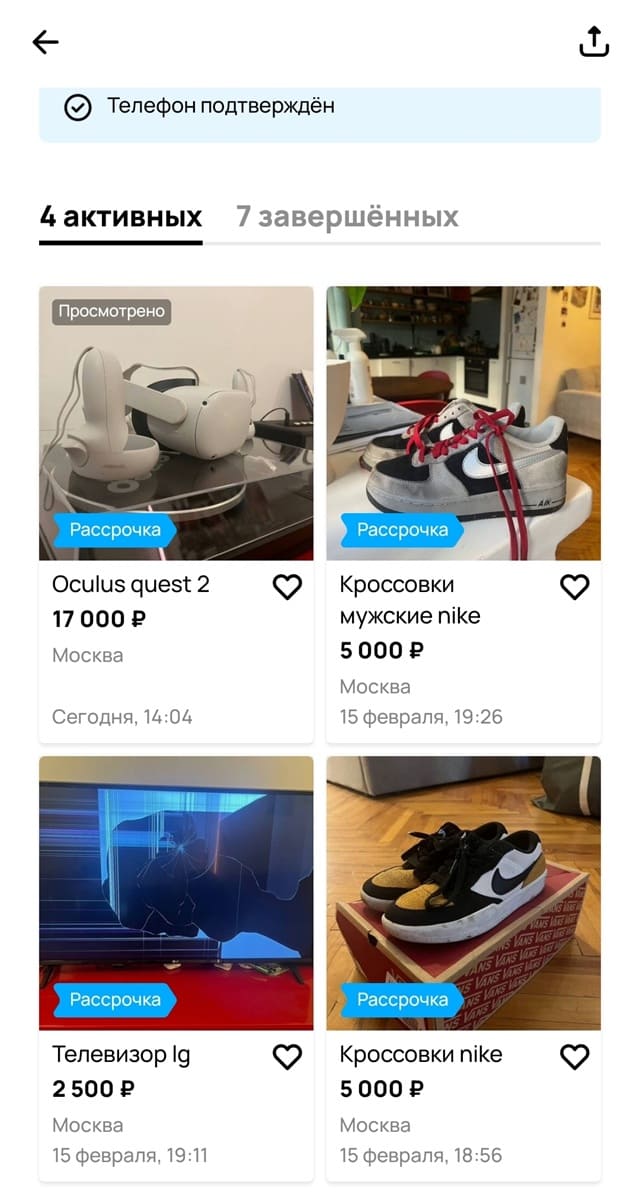Open the Телевизор lg listing

(x=176, y=893)
